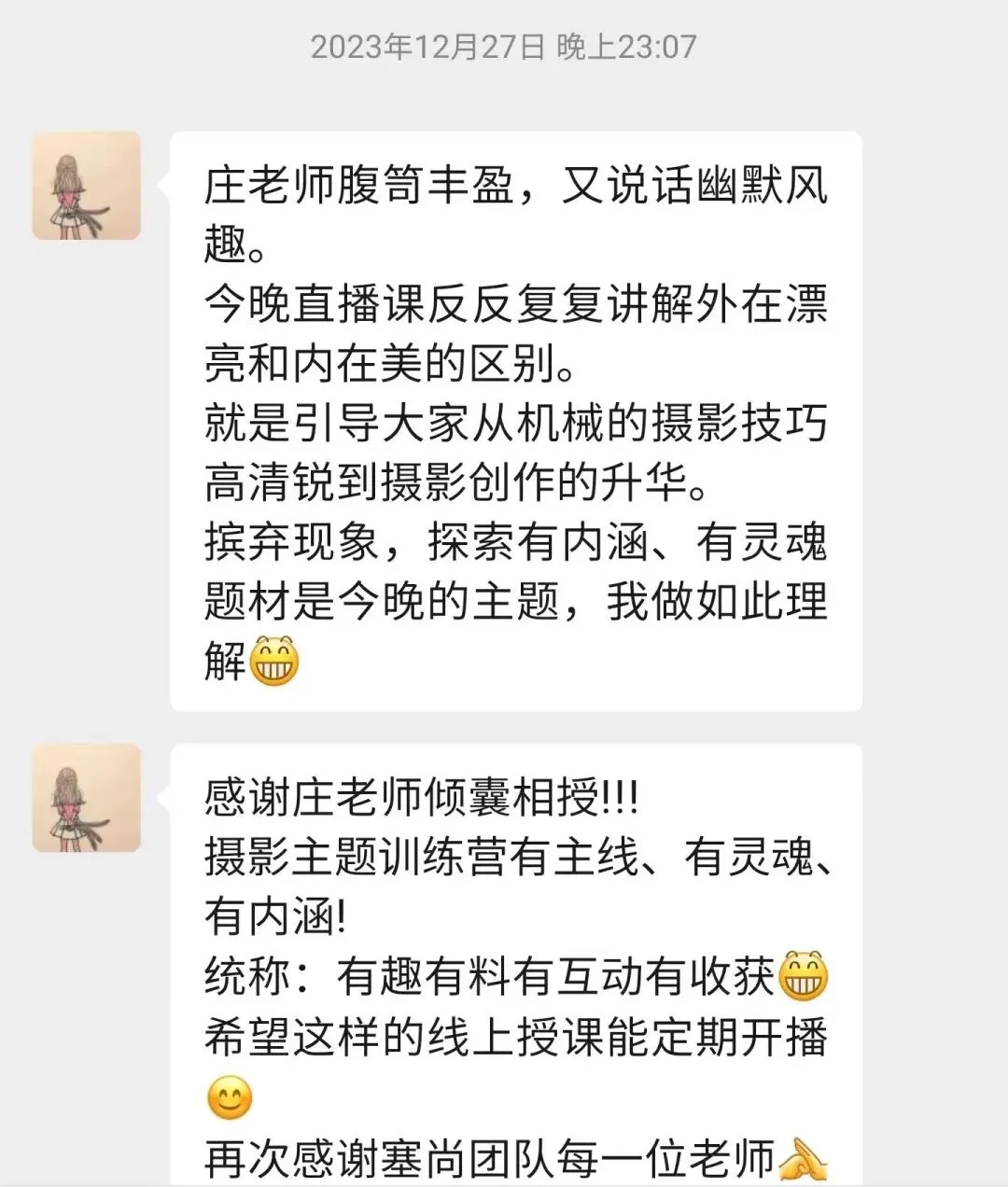Open sender avatar beside the 感谢庄老师倾囊相授 message

86,798
